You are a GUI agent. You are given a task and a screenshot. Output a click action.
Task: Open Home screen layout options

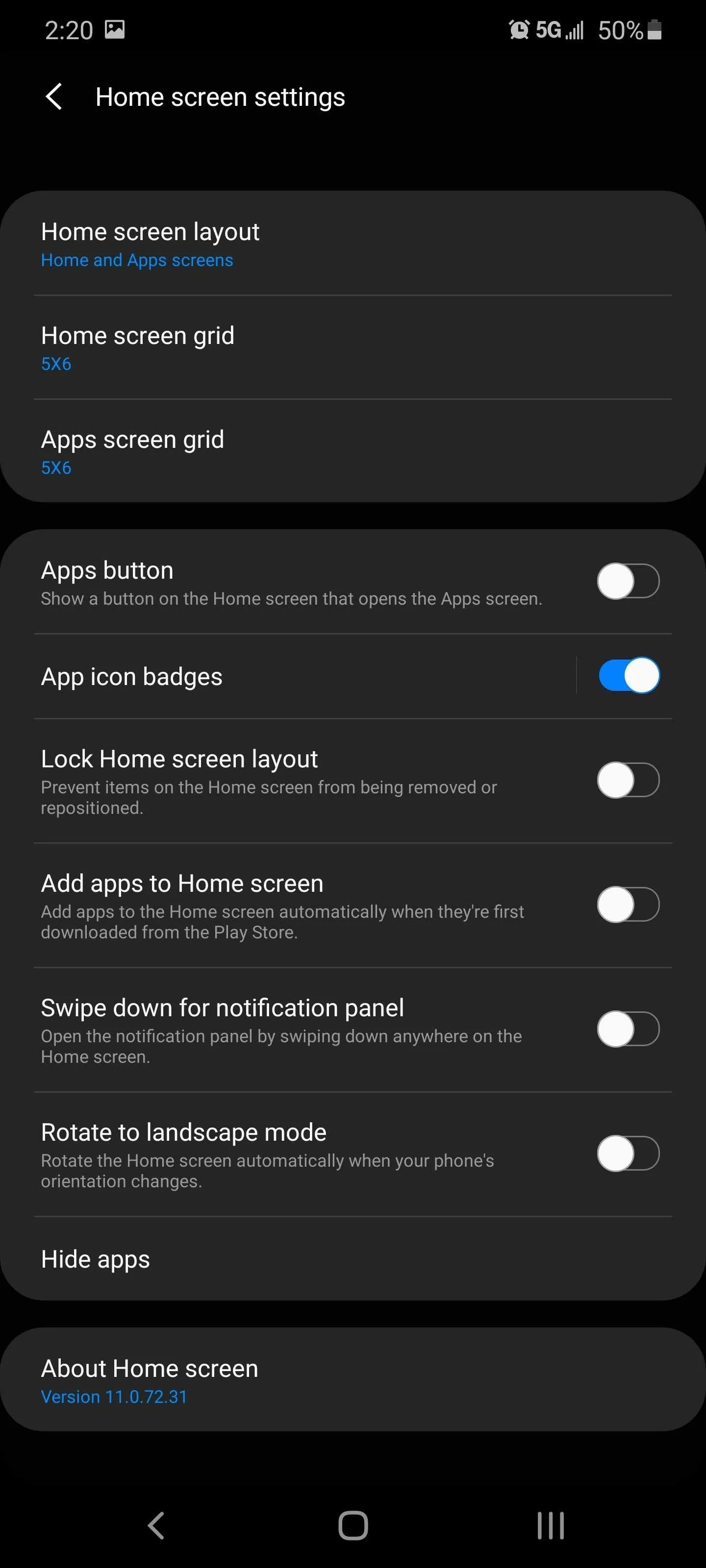[353, 244]
